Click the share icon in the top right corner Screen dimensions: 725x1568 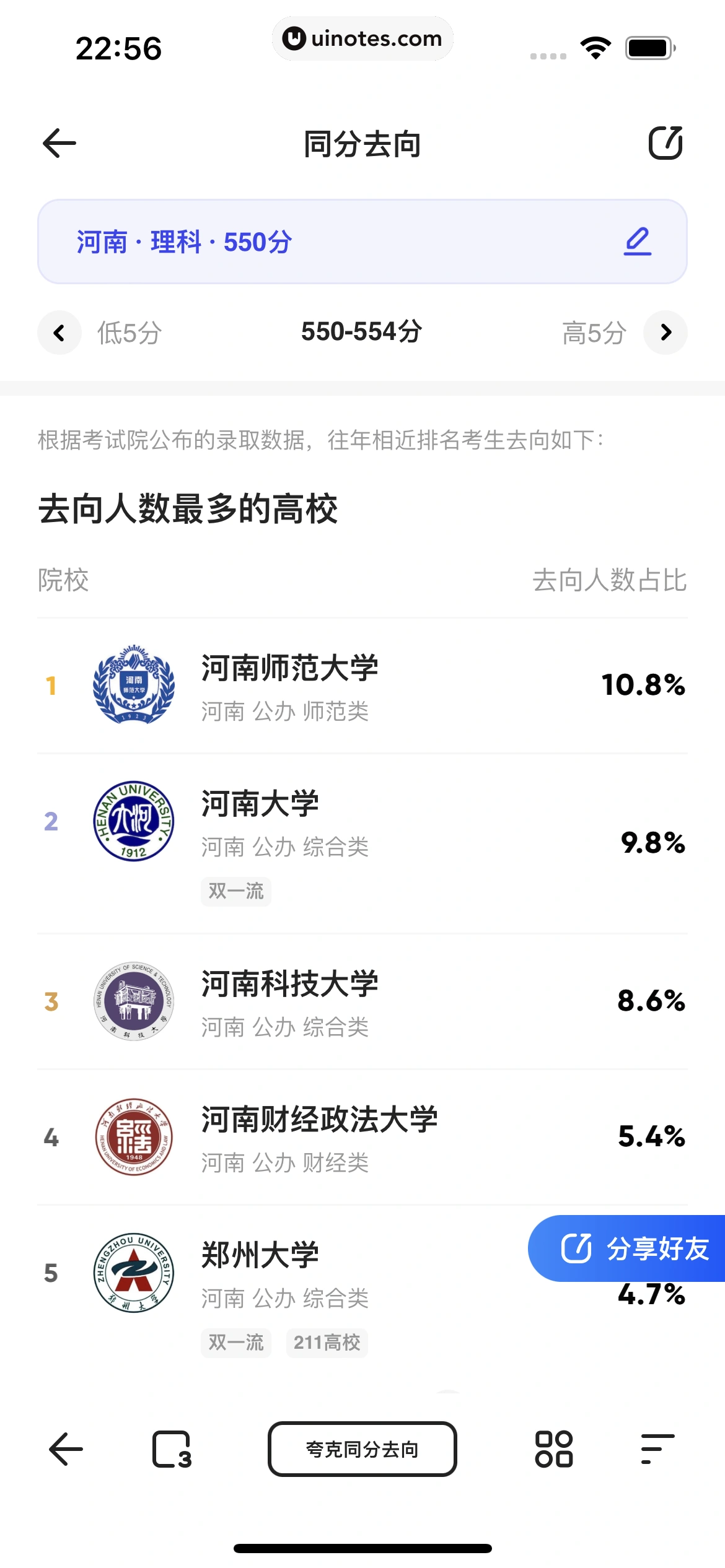pos(666,143)
